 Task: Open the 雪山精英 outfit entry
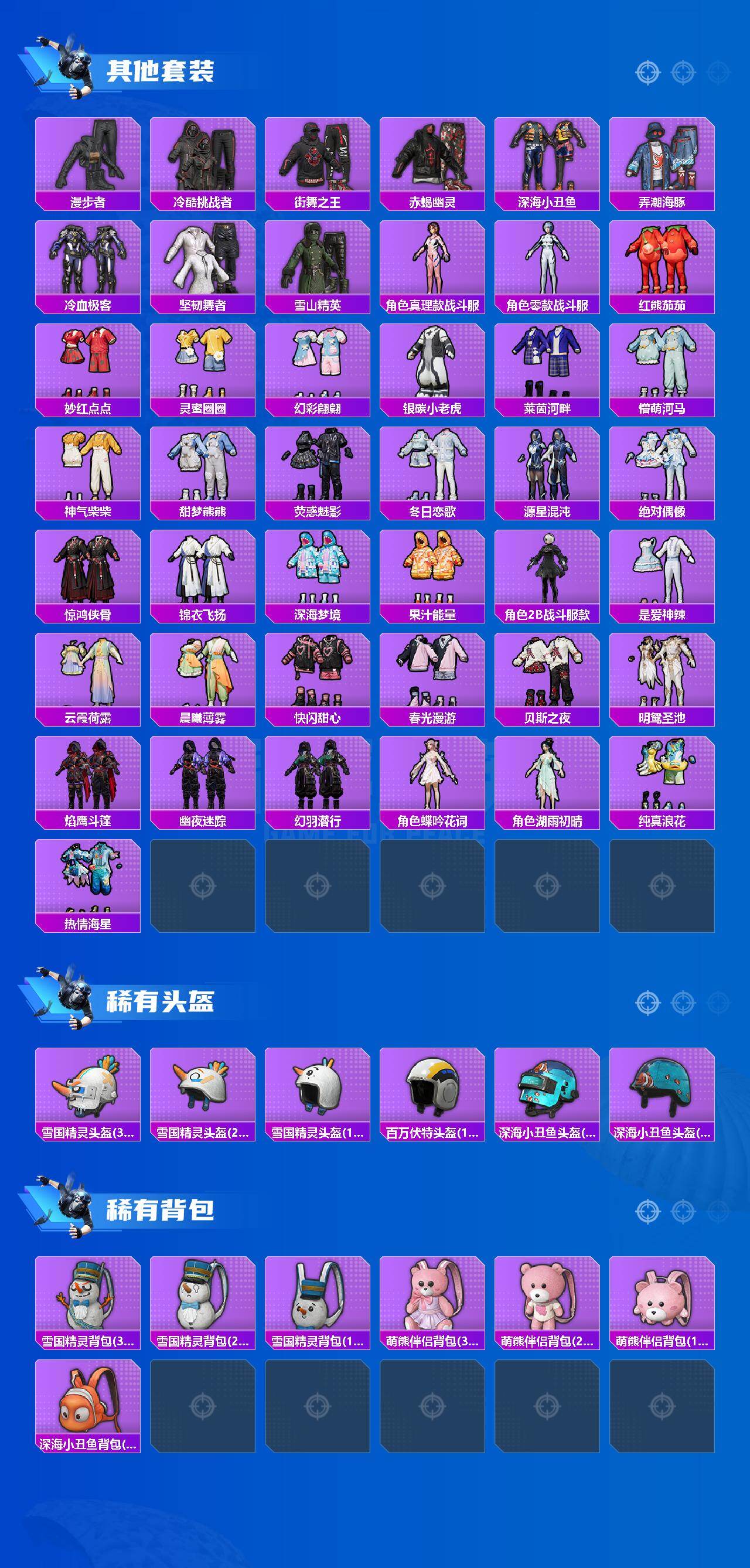pyautogui.click(x=318, y=262)
